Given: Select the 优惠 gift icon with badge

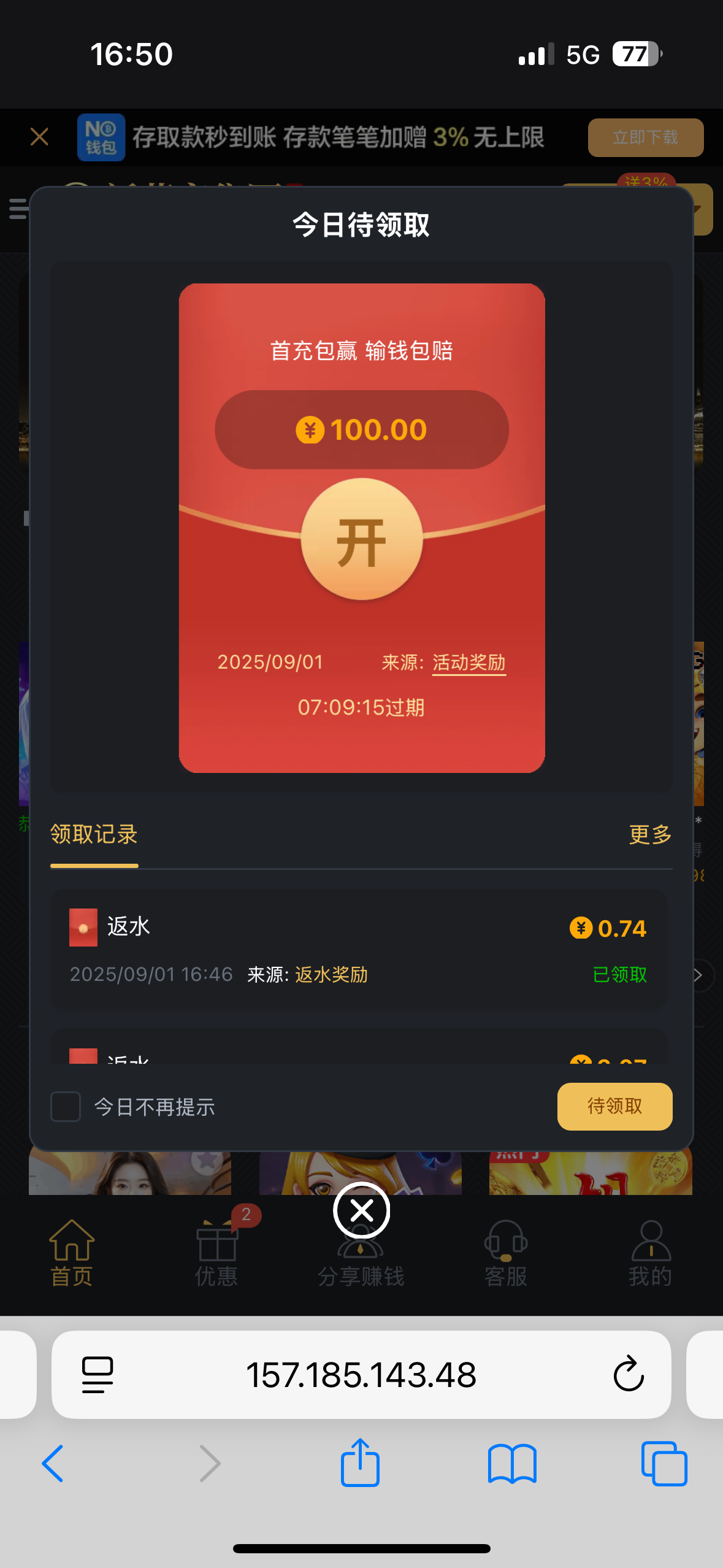Looking at the screenshot, I should pos(216,1250).
